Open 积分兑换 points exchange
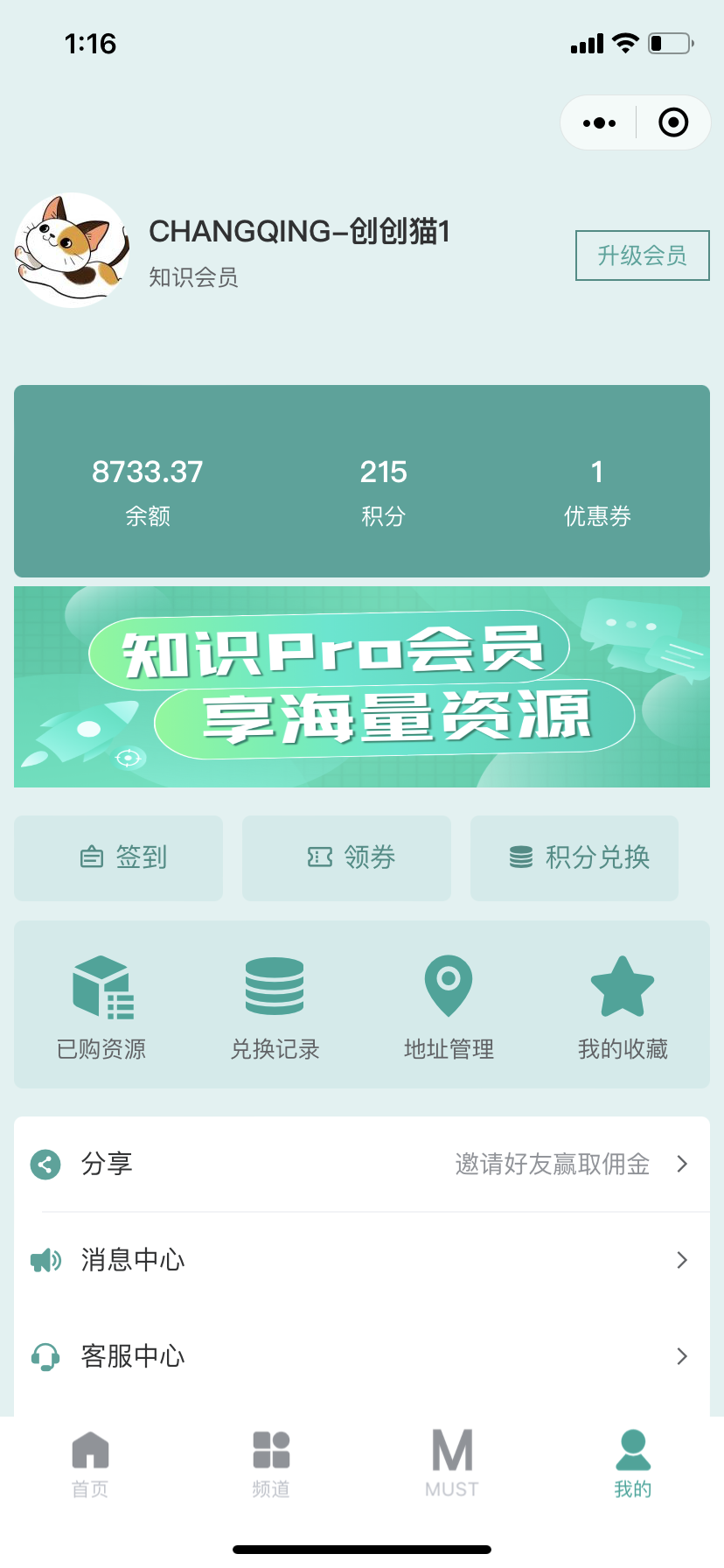Screen dimensions: 724x1568 [x=574, y=857]
